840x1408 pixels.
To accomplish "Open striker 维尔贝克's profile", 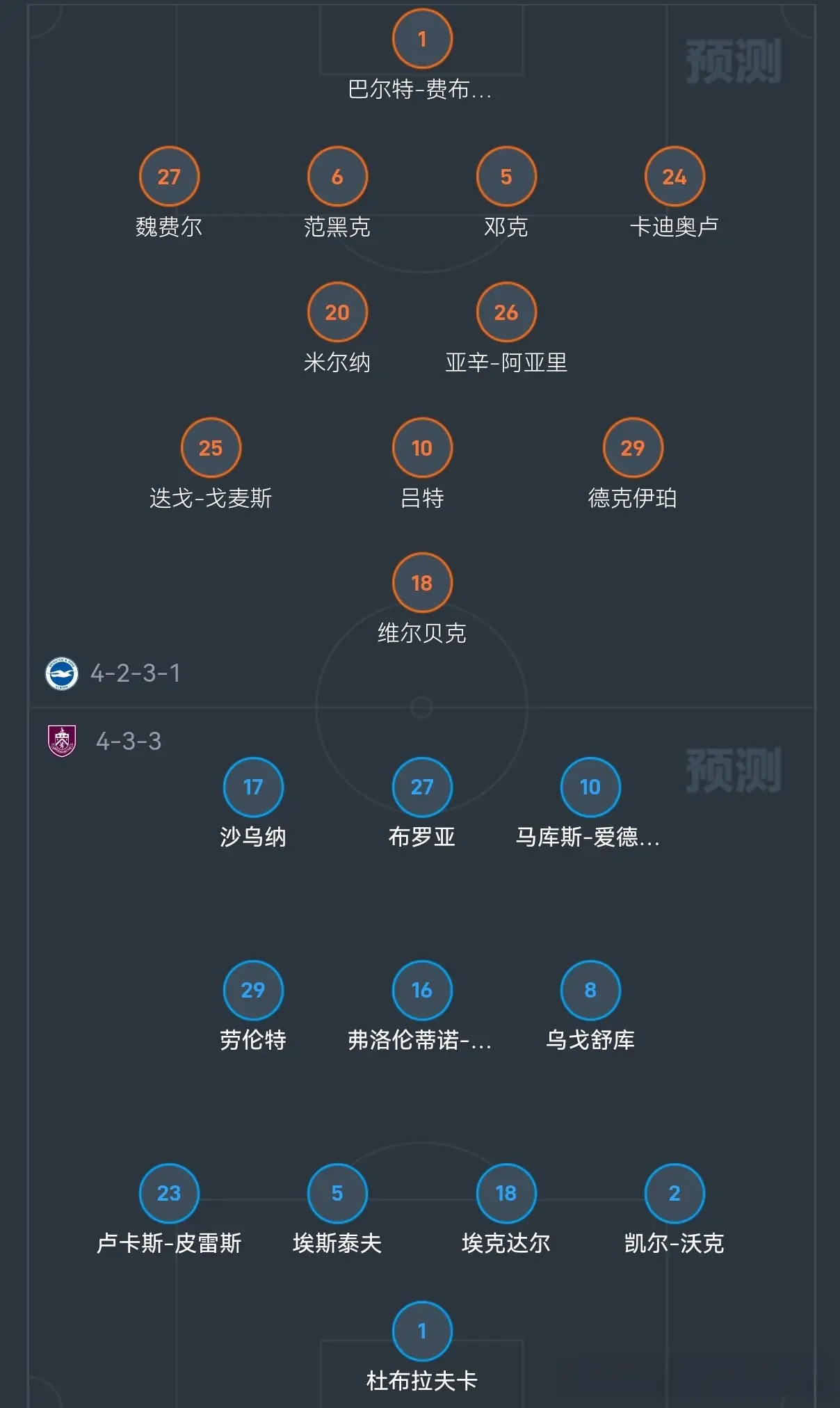I will point(422,583).
